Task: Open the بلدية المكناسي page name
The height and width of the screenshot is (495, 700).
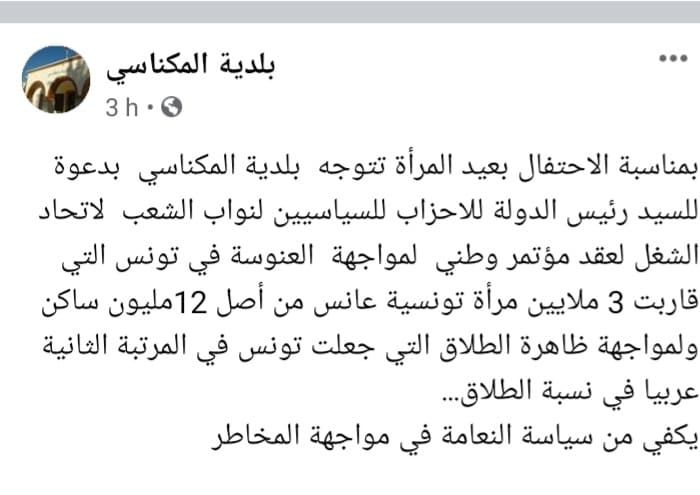Action: coord(190,65)
